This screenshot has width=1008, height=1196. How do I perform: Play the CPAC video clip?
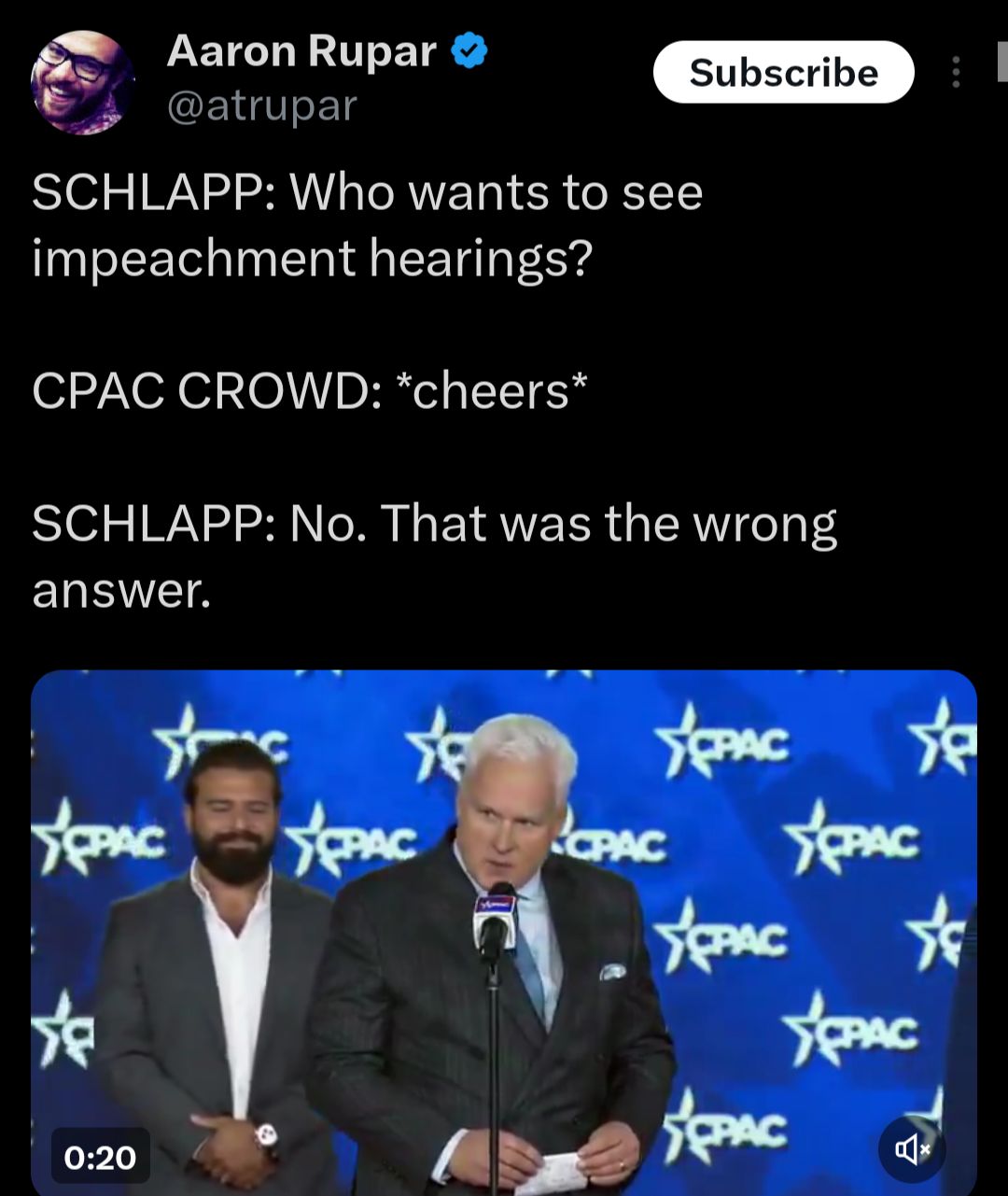coord(504,932)
